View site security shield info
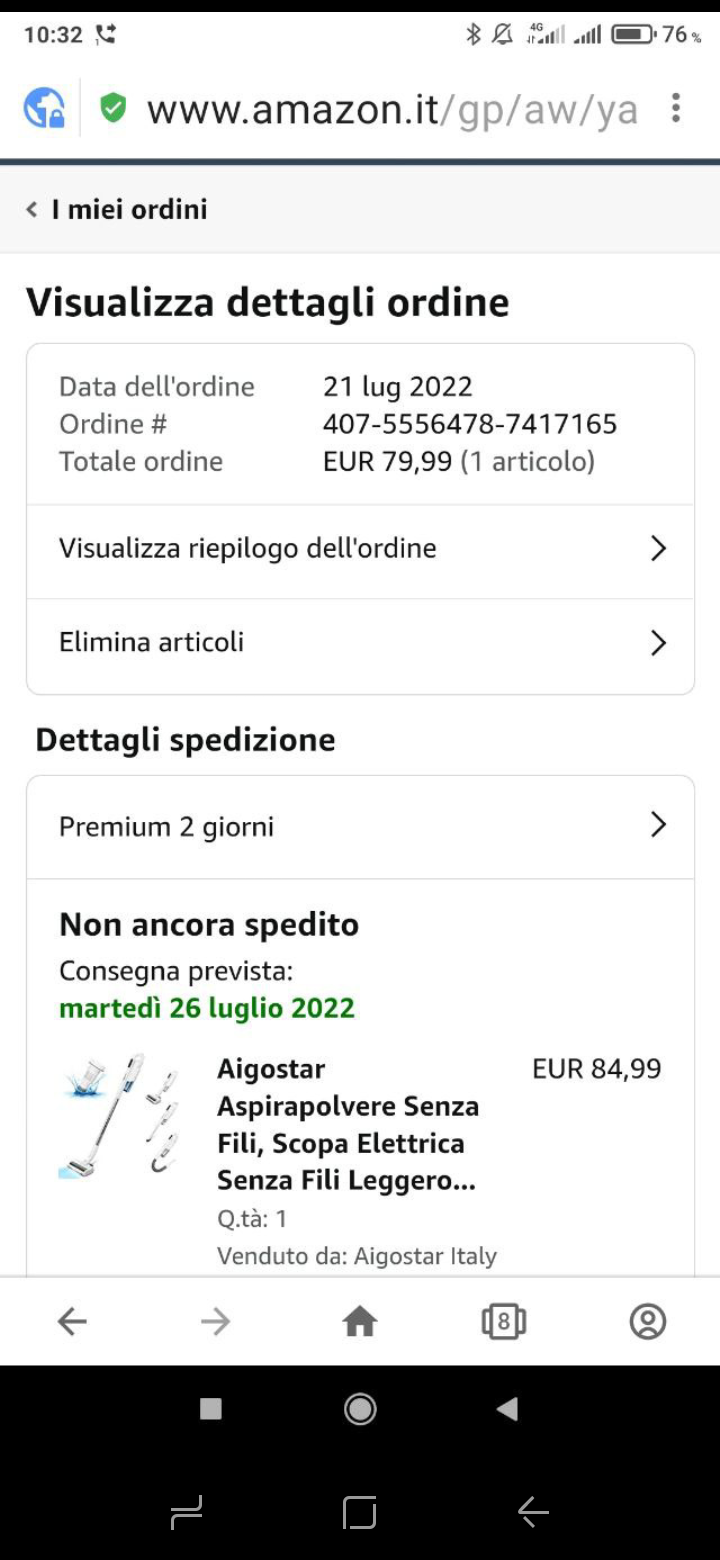This screenshot has width=720, height=1560. tap(114, 107)
